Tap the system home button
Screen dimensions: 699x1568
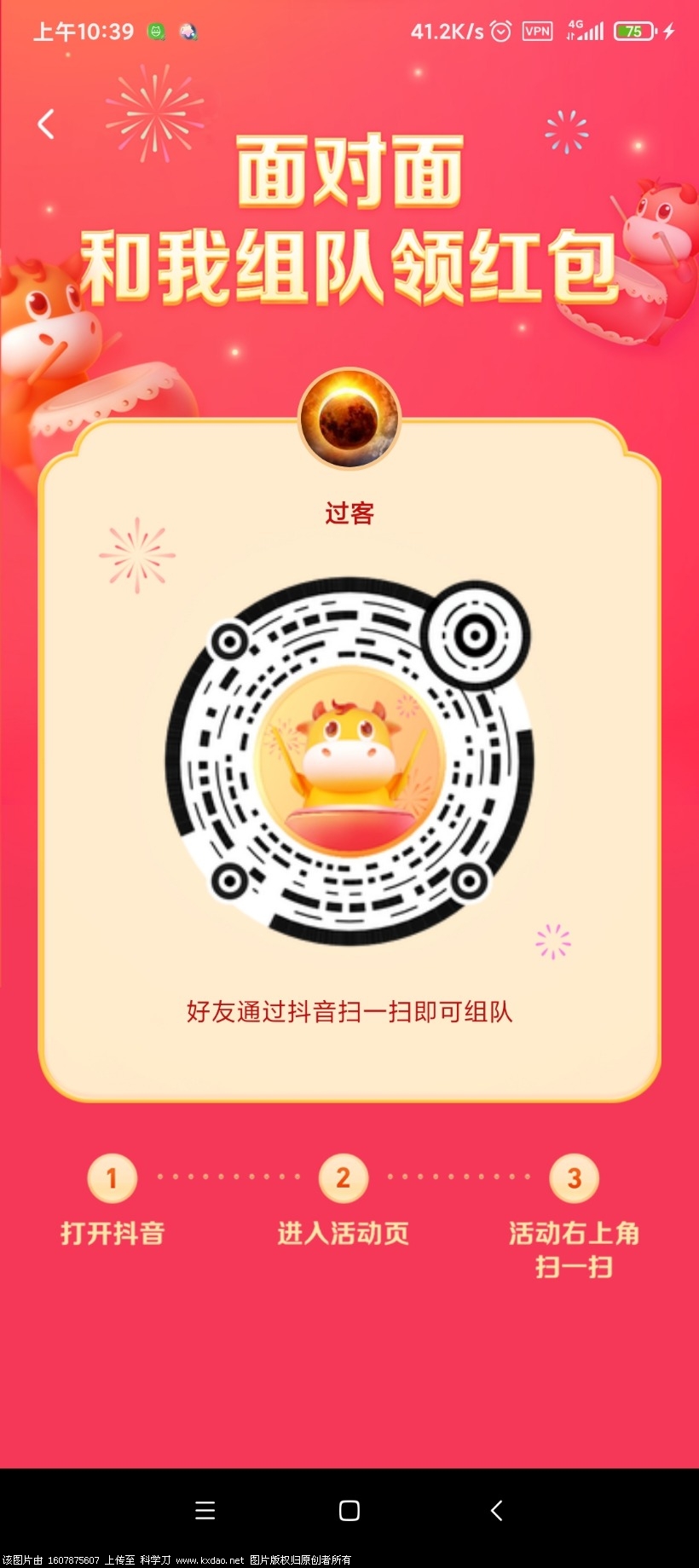tap(349, 1510)
